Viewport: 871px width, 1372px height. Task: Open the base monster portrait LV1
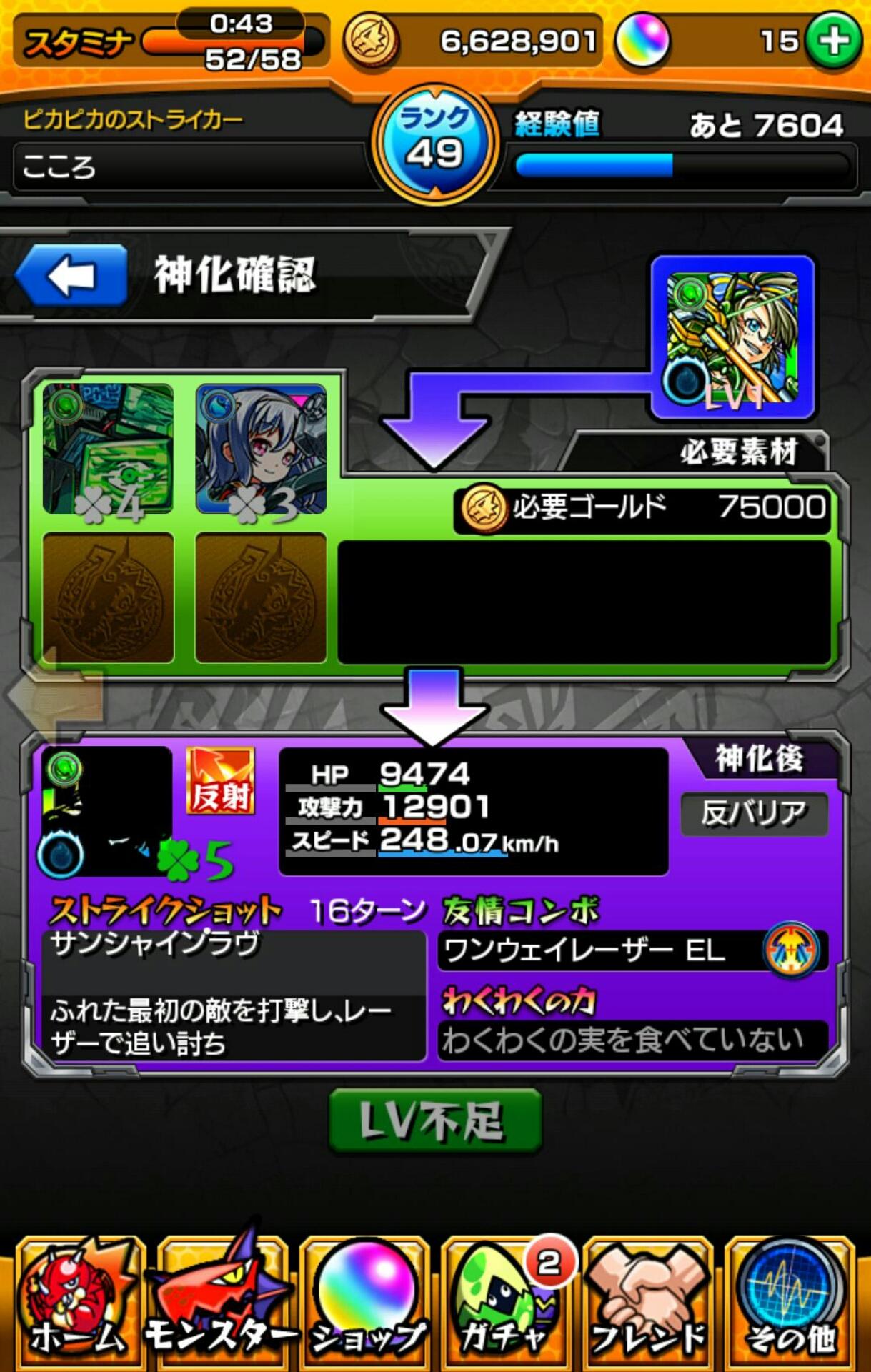[x=732, y=337]
